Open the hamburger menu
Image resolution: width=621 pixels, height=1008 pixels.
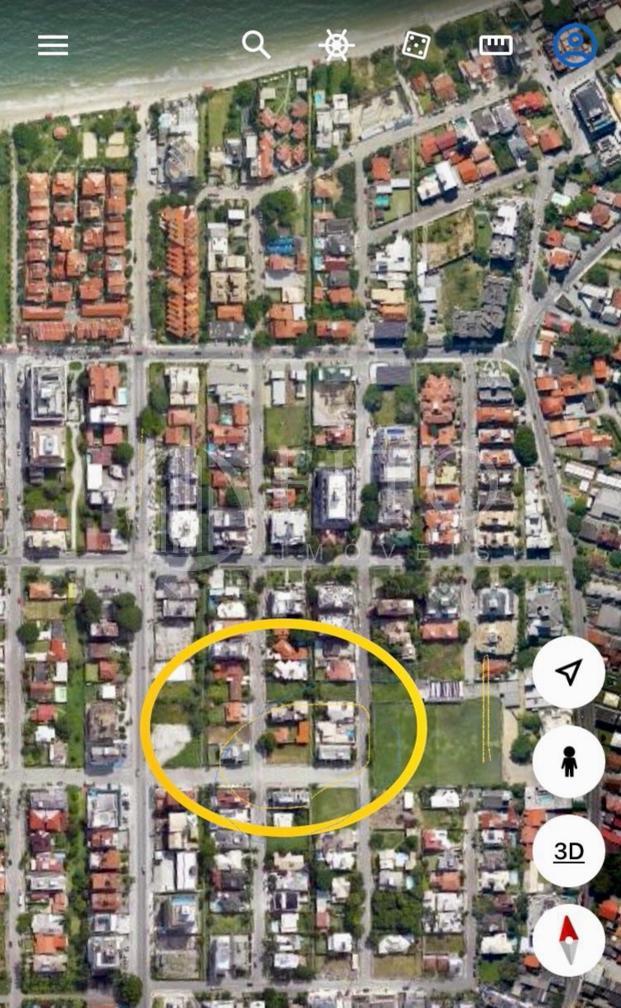click(53, 45)
